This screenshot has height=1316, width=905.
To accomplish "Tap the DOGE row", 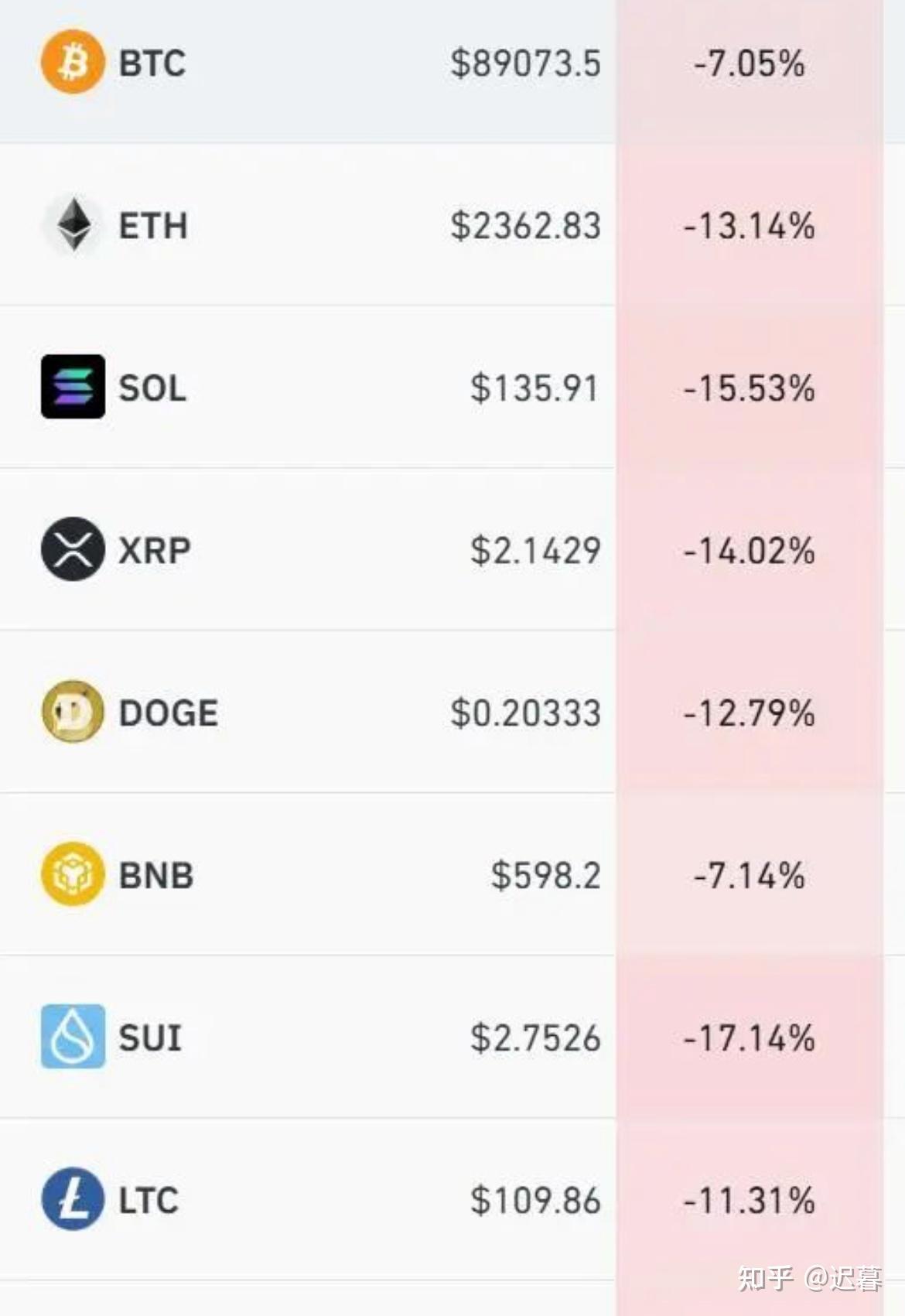I will pos(168,713).
